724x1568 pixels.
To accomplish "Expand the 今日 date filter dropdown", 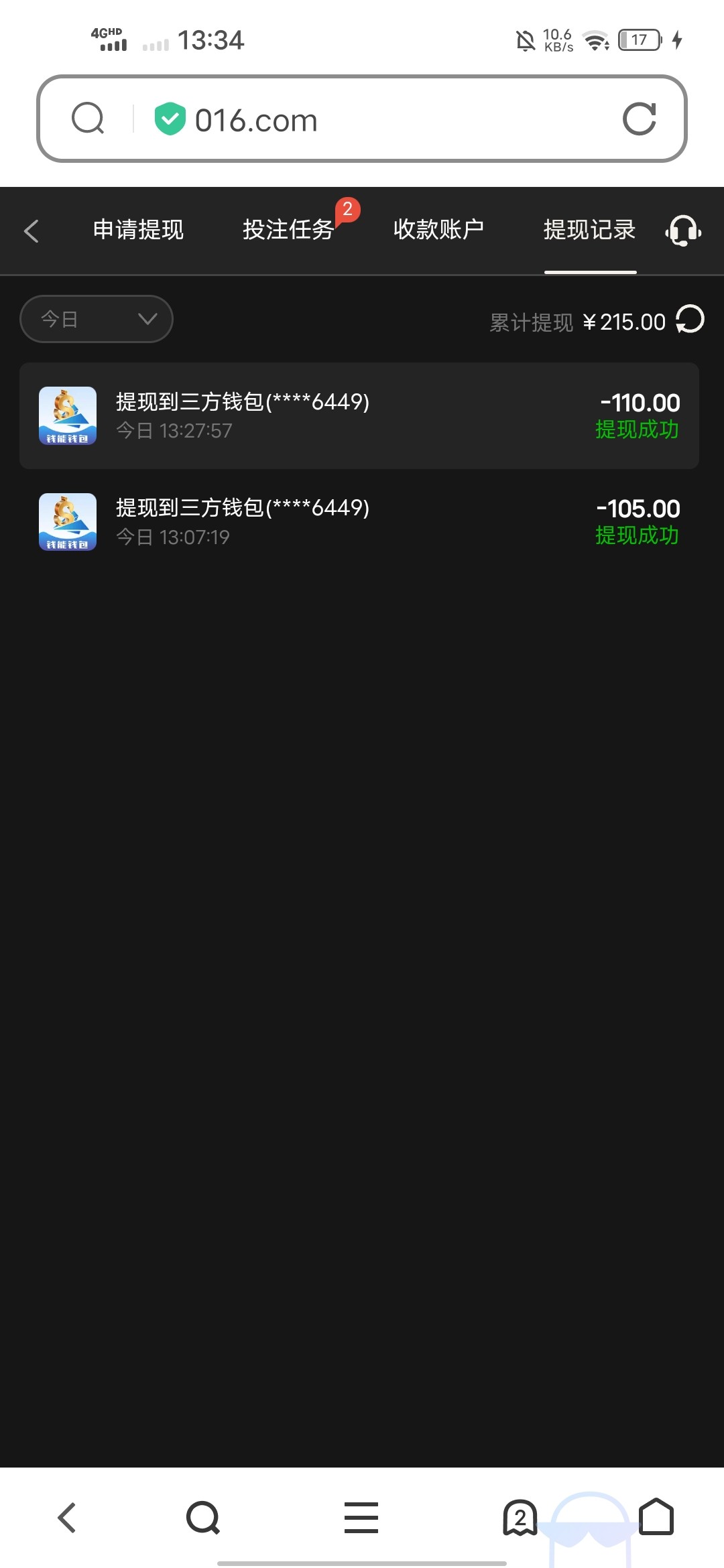I will (x=97, y=319).
